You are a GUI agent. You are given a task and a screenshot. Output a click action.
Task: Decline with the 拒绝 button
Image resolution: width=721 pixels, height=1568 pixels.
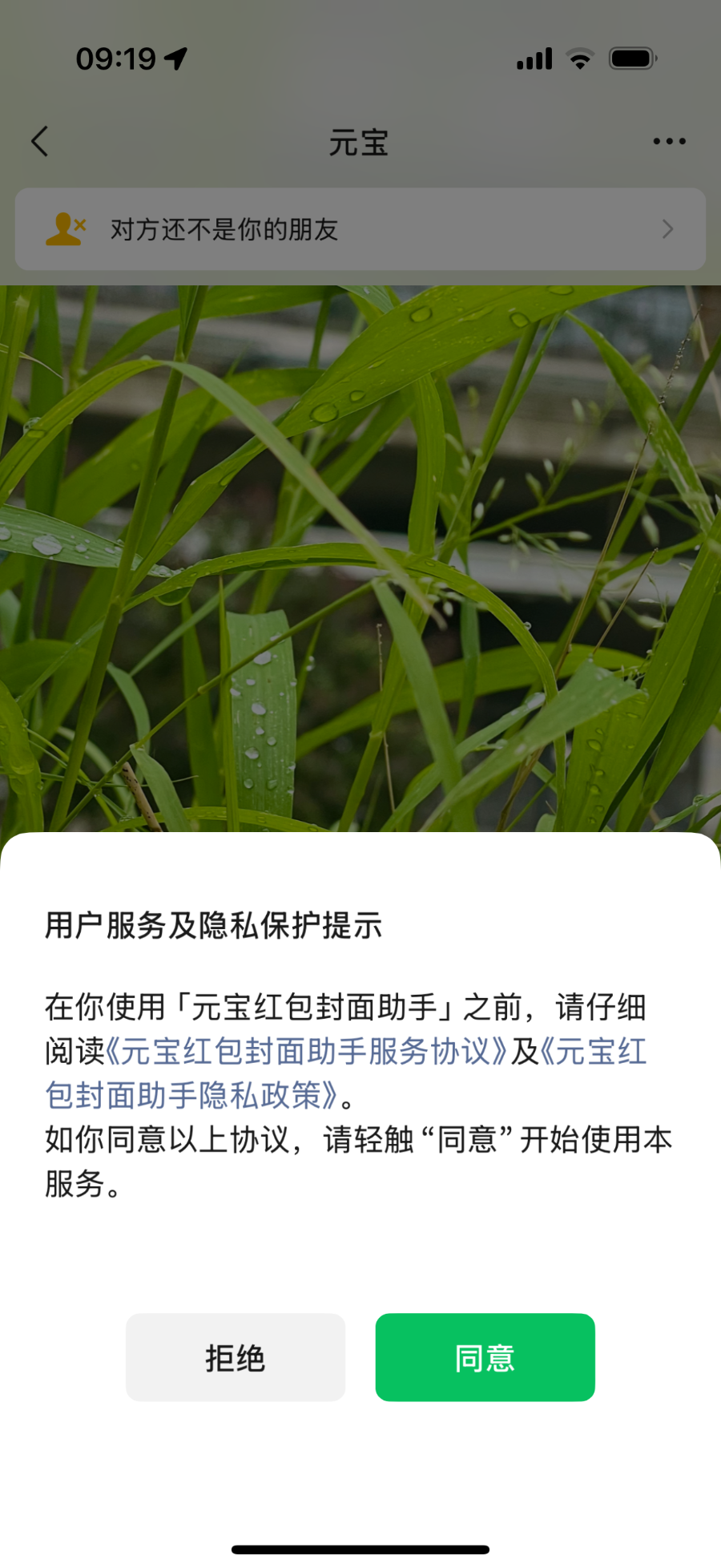236,1357
